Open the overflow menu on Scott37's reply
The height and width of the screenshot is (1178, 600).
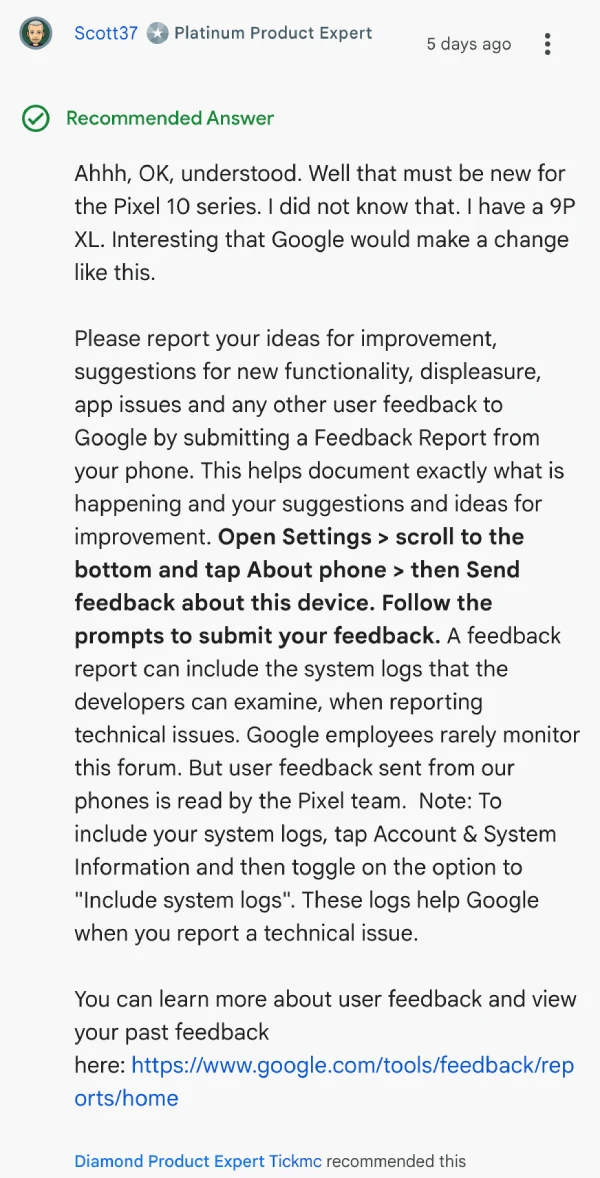click(x=547, y=44)
